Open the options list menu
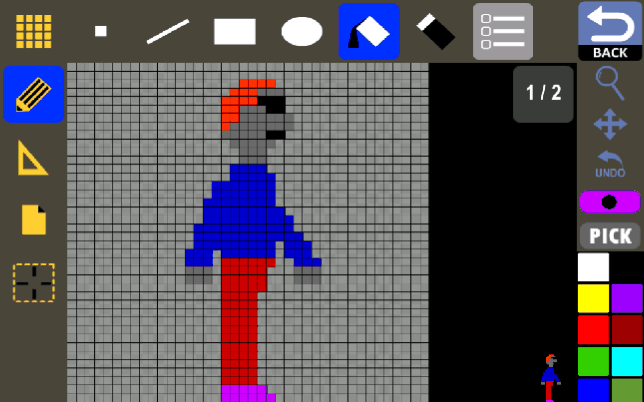This screenshot has height=402, width=644. coord(503,31)
